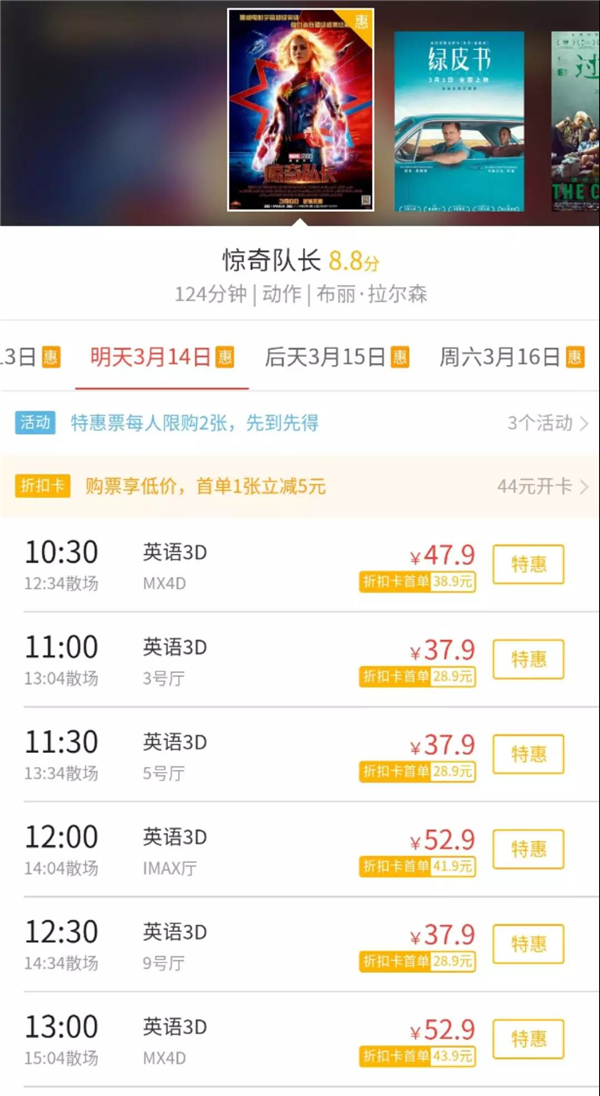600x1096 pixels.
Task: Switch to 后天3月15日 date tab
Action: point(336,357)
